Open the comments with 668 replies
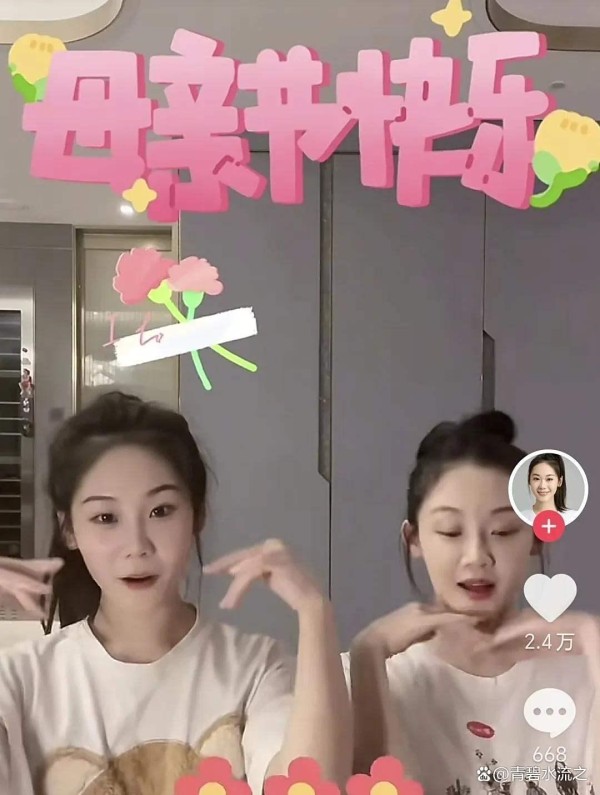 tap(550, 713)
